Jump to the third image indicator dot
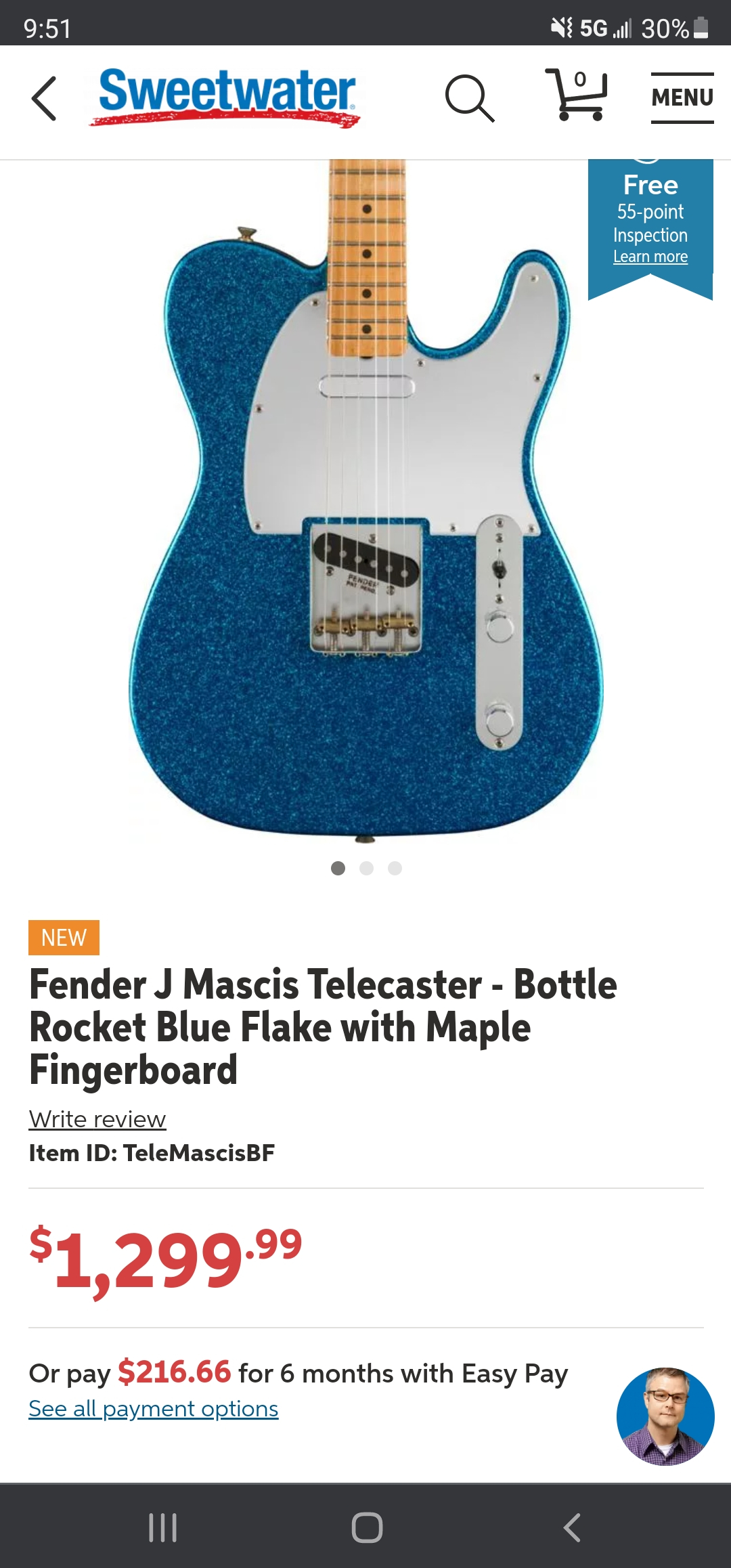This screenshot has height=1568, width=731. click(395, 868)
